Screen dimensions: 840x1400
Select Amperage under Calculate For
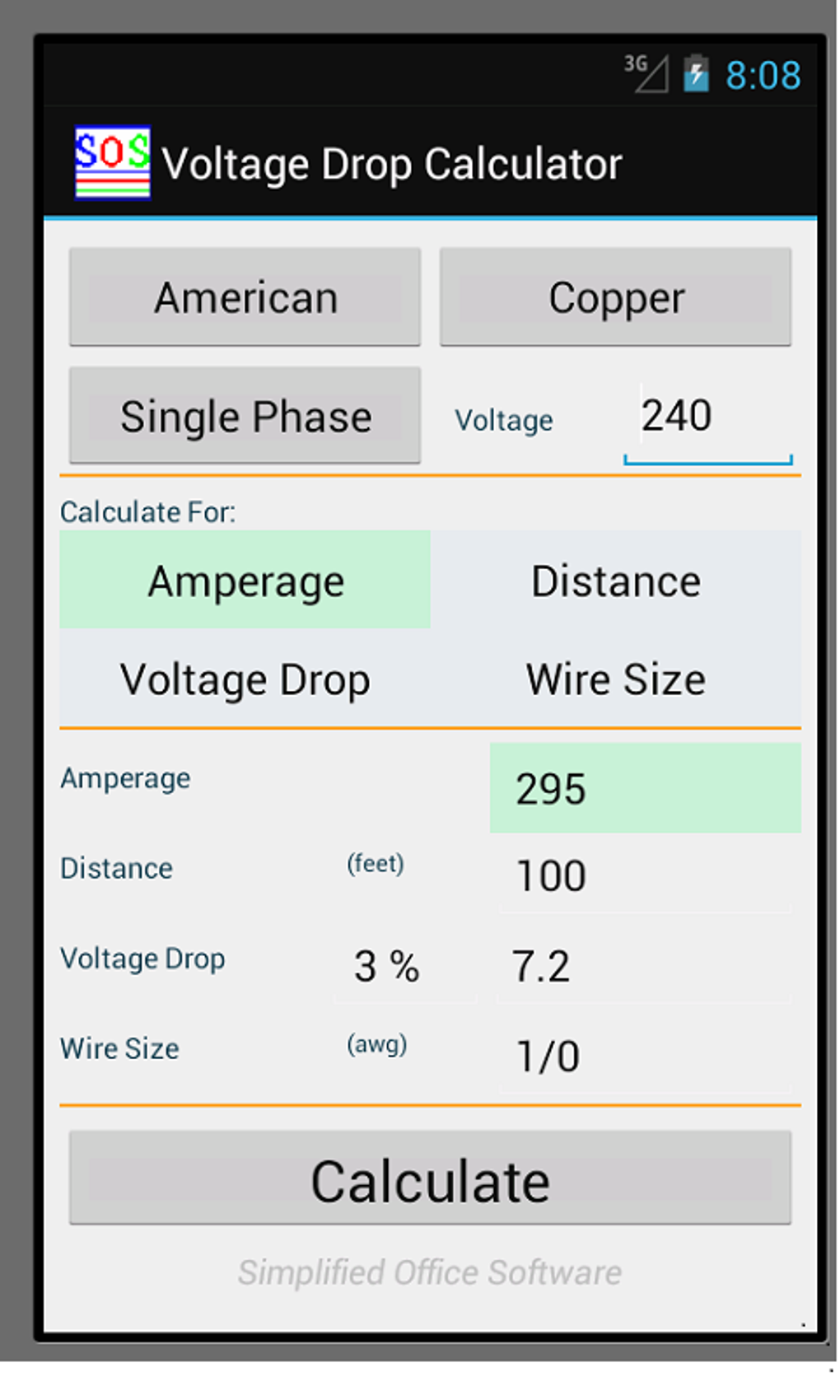(x=245, y=580)
